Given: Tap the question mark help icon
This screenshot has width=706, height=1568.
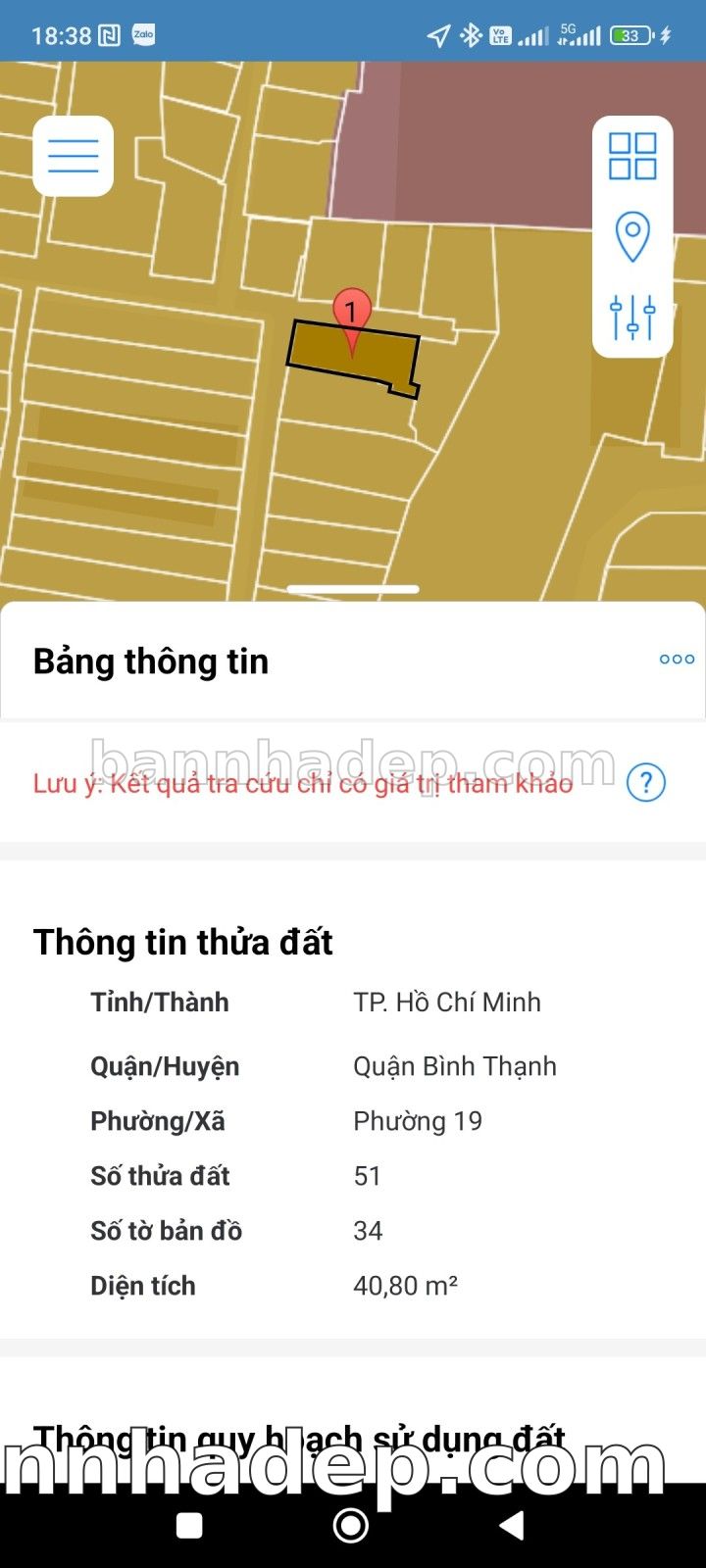Looking at the screenshot, I should [x=646, y=783].
